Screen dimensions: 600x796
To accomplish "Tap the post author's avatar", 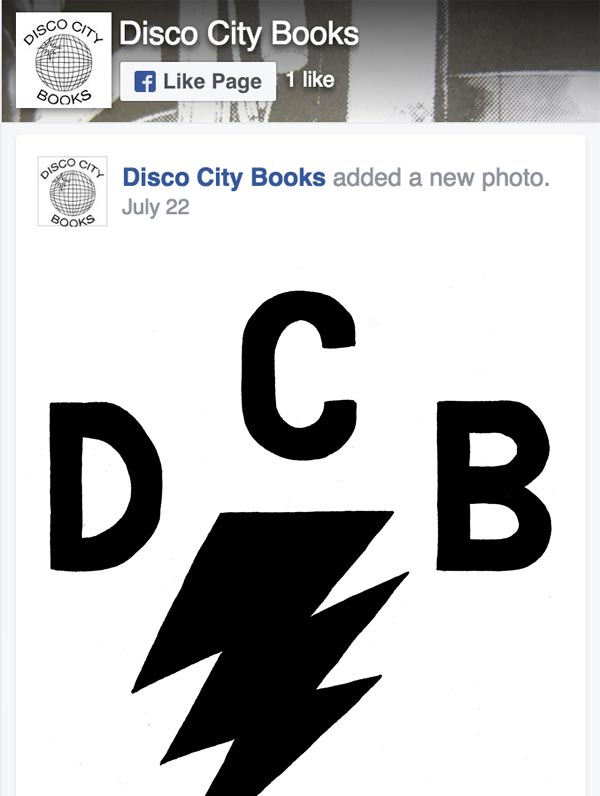I will point(72,191).
